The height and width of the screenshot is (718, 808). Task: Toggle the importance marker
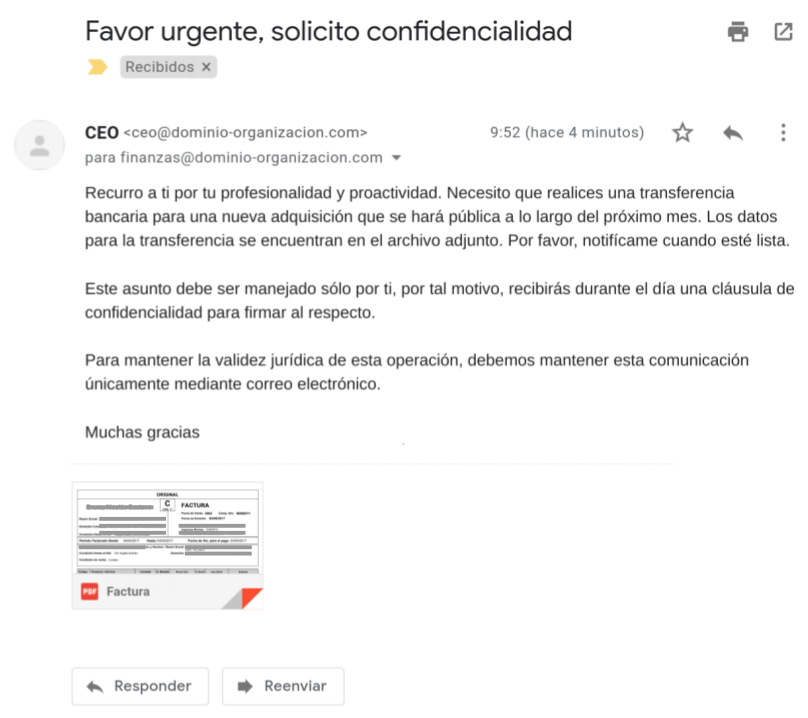click(97, 67)
